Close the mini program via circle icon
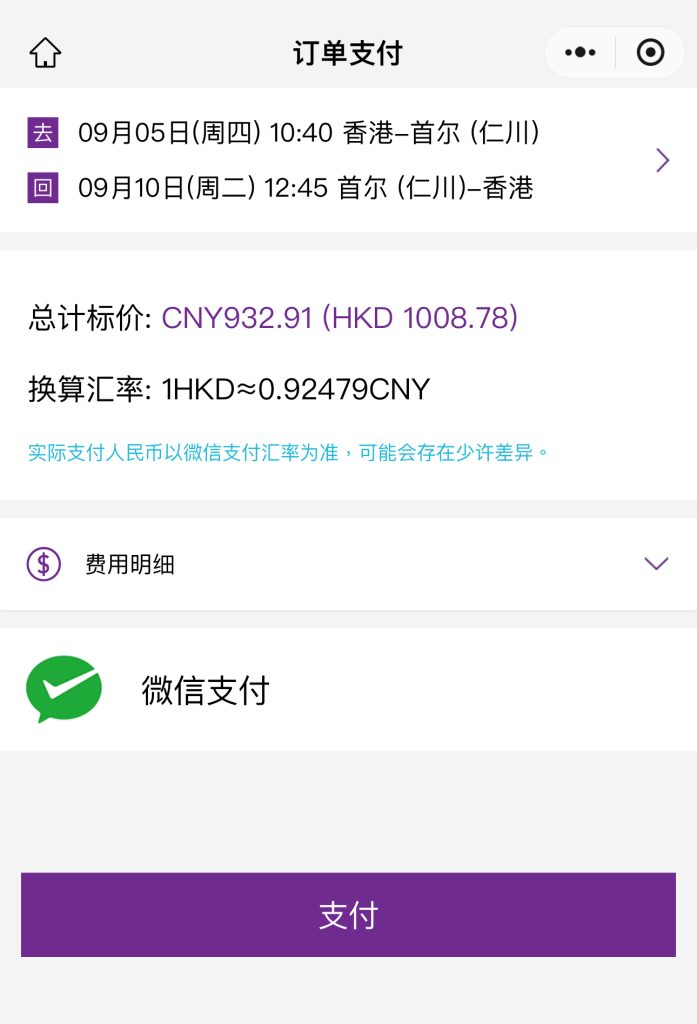Image resolution: width=697 pixels, height=1024 pixels. tap(650, 53)
